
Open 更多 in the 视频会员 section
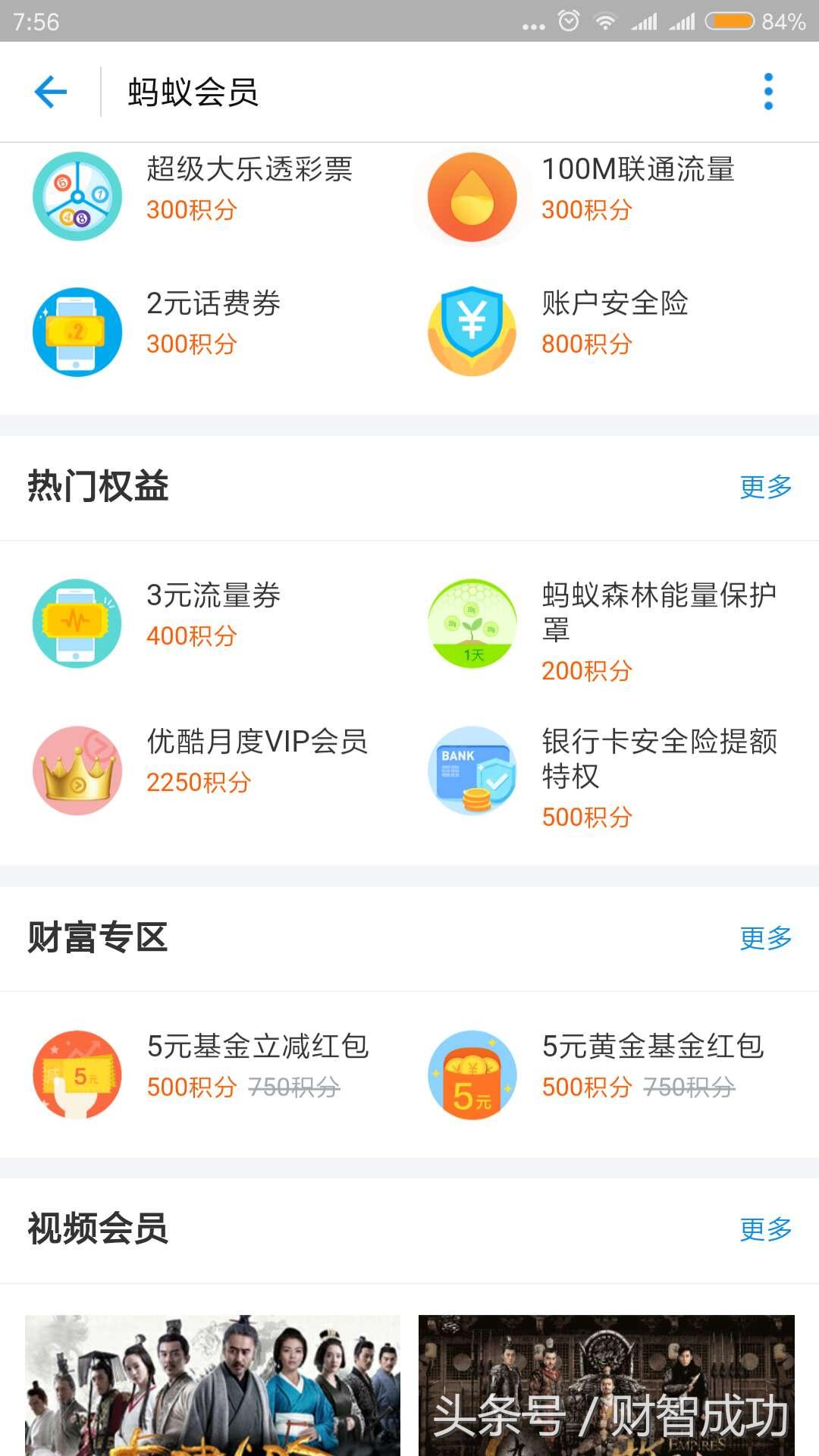point(767,1227)
